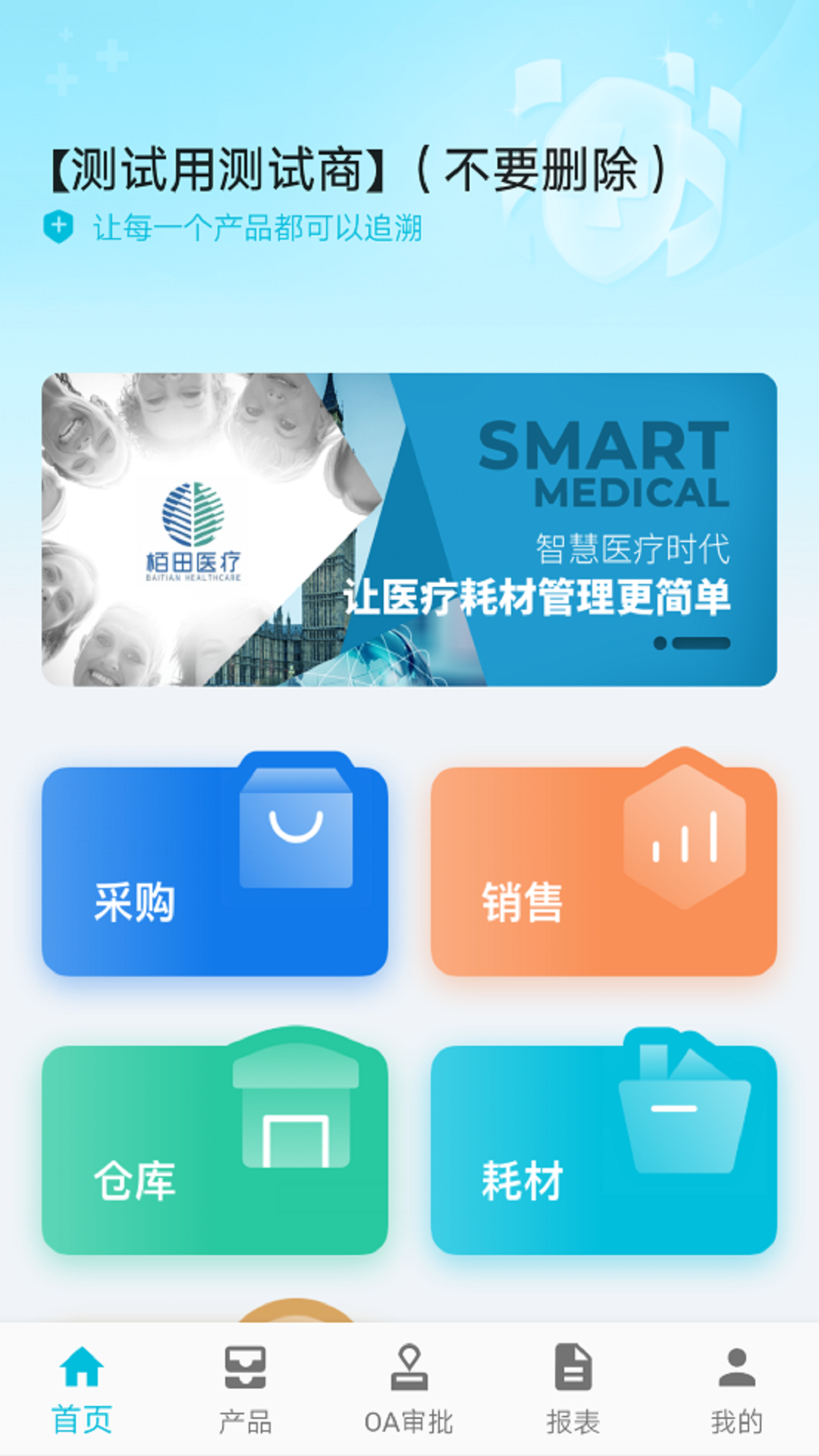Viewport: 819px width, 1456px height.
Task: Open the 耗材 consumables card
Action: pos(604,1150)
